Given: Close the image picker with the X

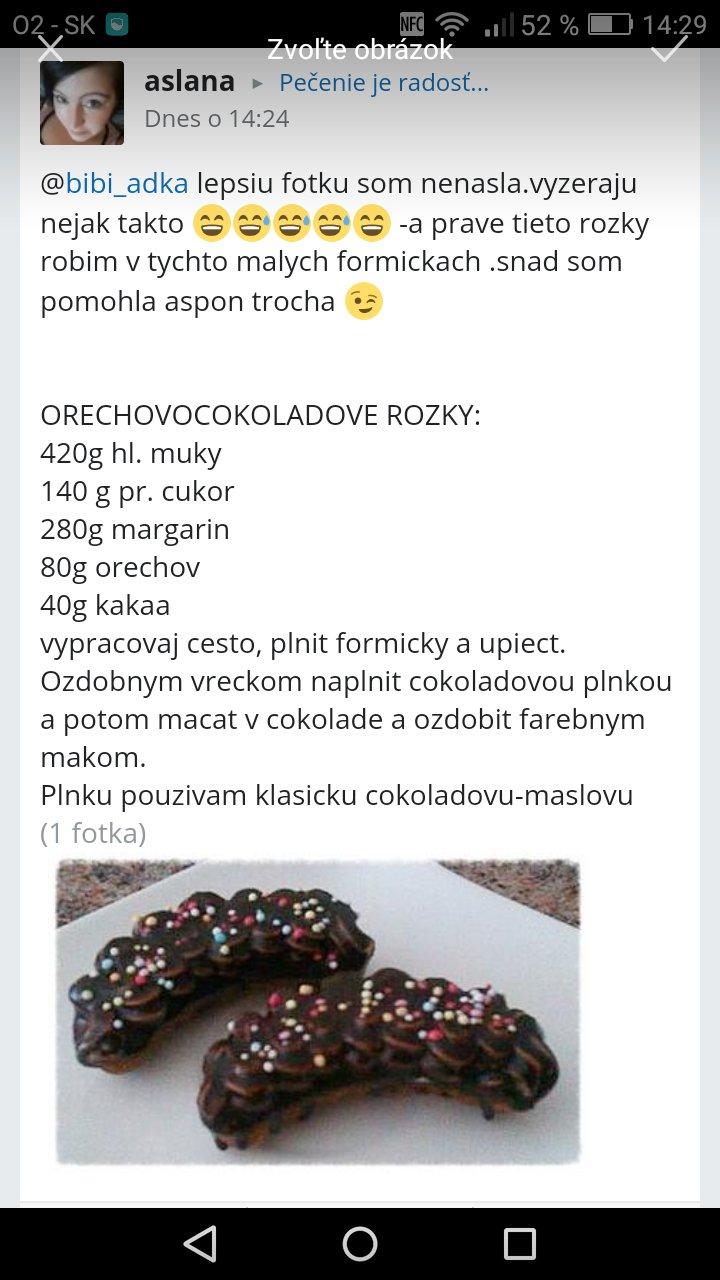Looking at the screenshot, I should point(50,49).
